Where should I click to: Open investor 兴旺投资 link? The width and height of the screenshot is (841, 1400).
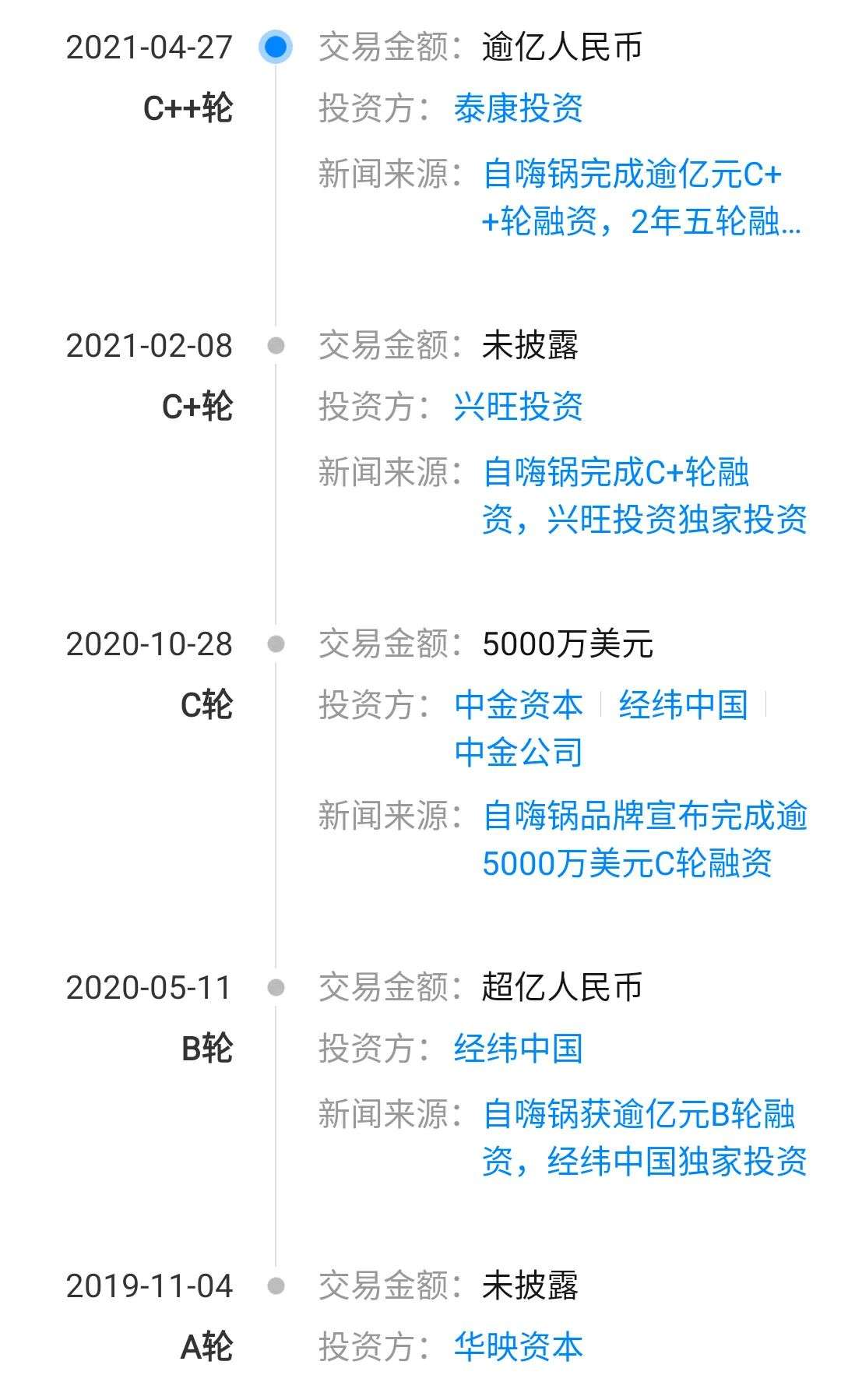518,407
